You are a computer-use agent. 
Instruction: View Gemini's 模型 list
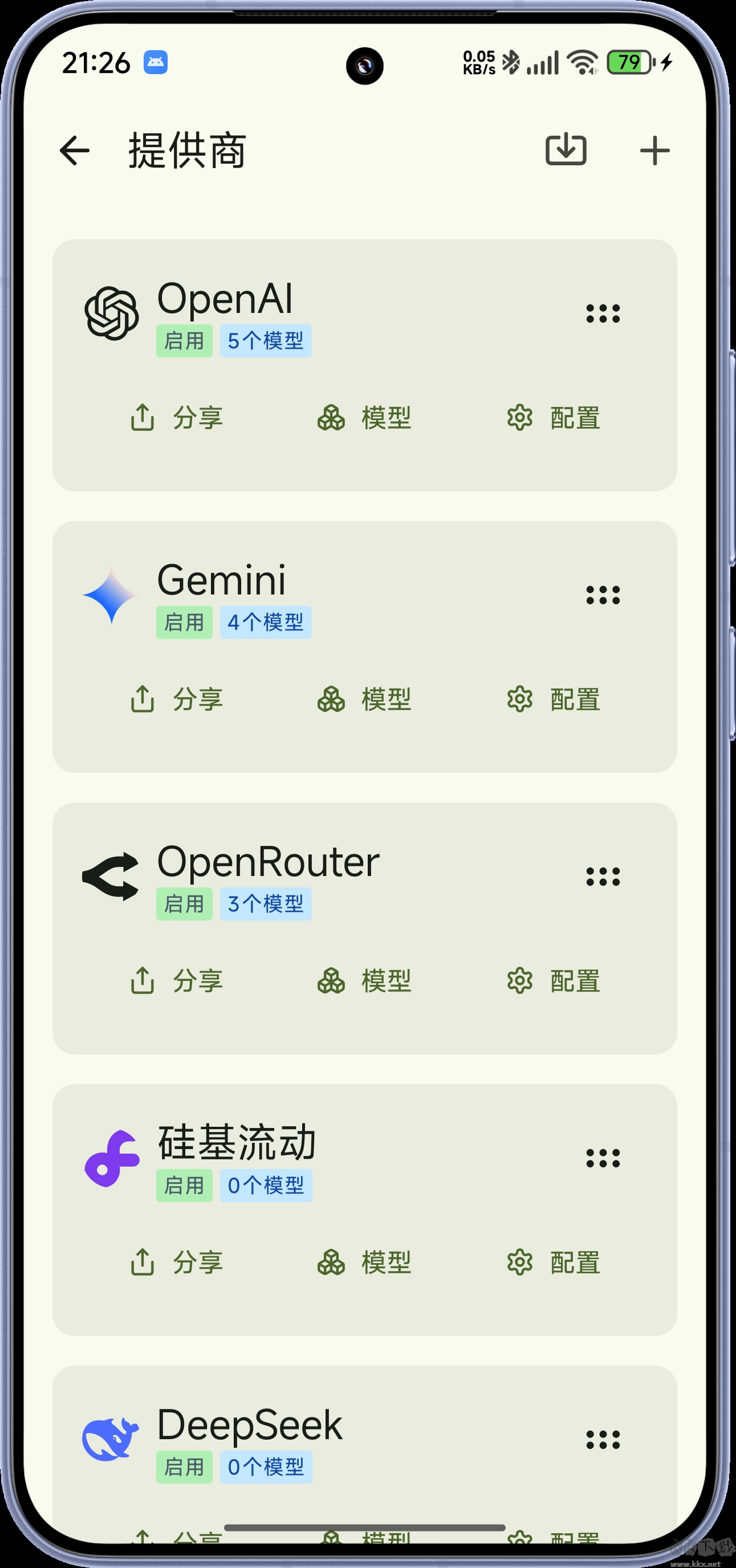pyautogui.click(x=365, y=699)
